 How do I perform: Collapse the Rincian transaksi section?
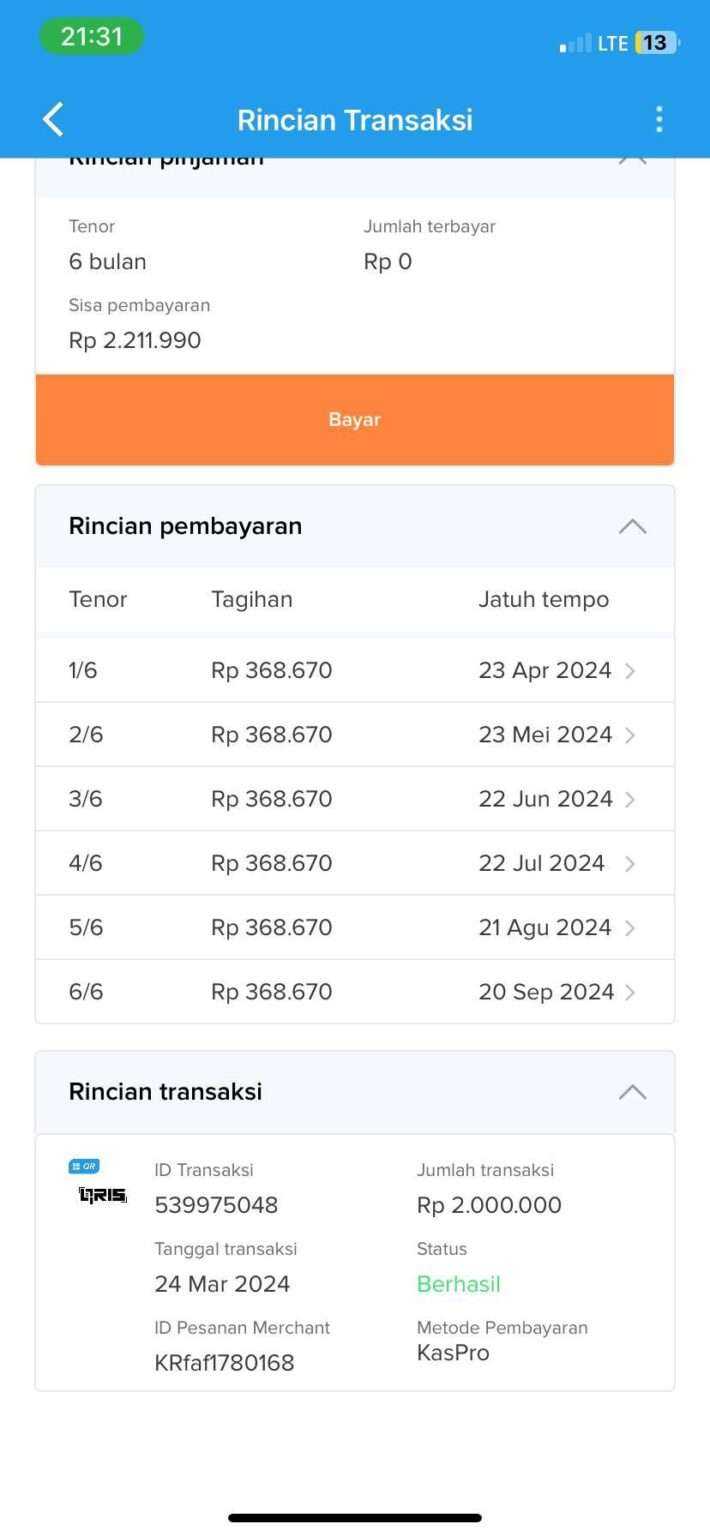point(632,1092)
